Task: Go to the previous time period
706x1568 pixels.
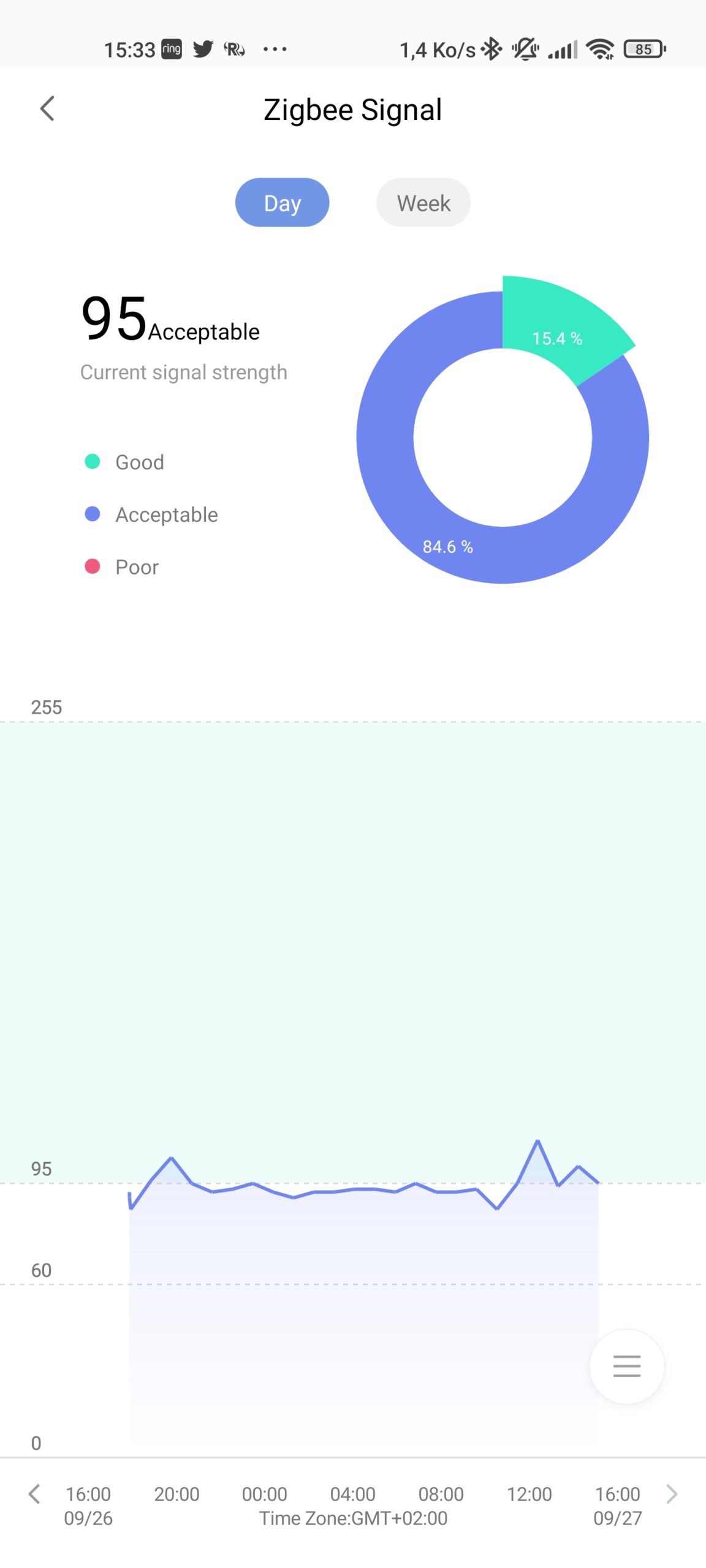Action: 35,1494
